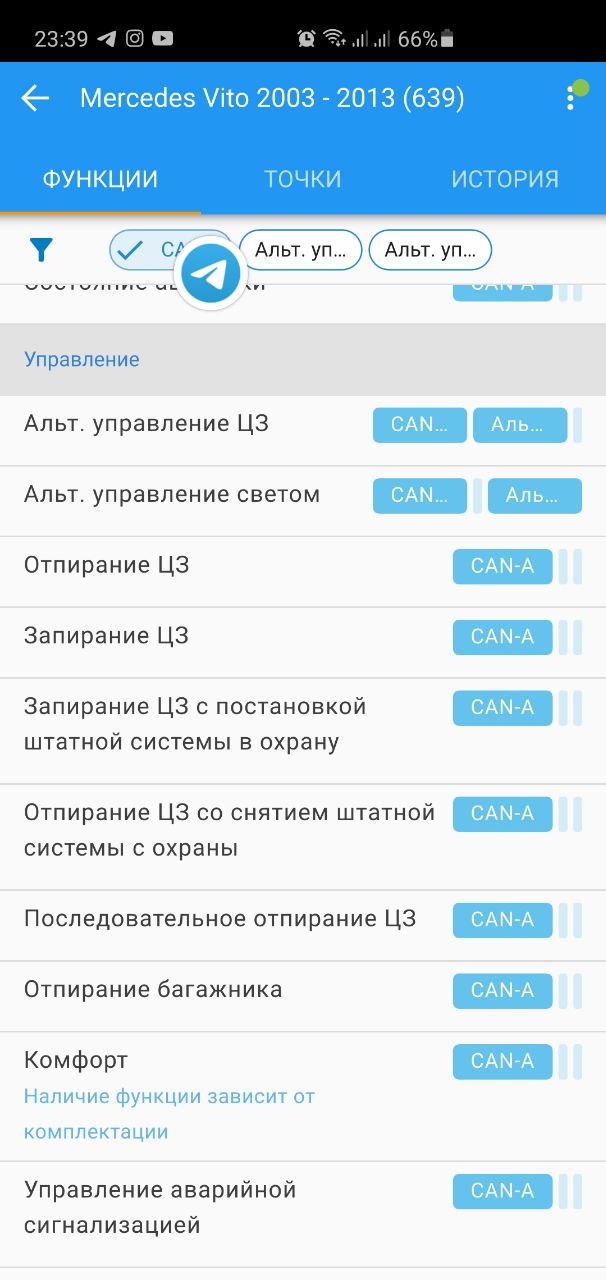The height and width of the screenshot is (1280, 606).
Task: Open the Комфорт function row
Action: pos(303,1097)
